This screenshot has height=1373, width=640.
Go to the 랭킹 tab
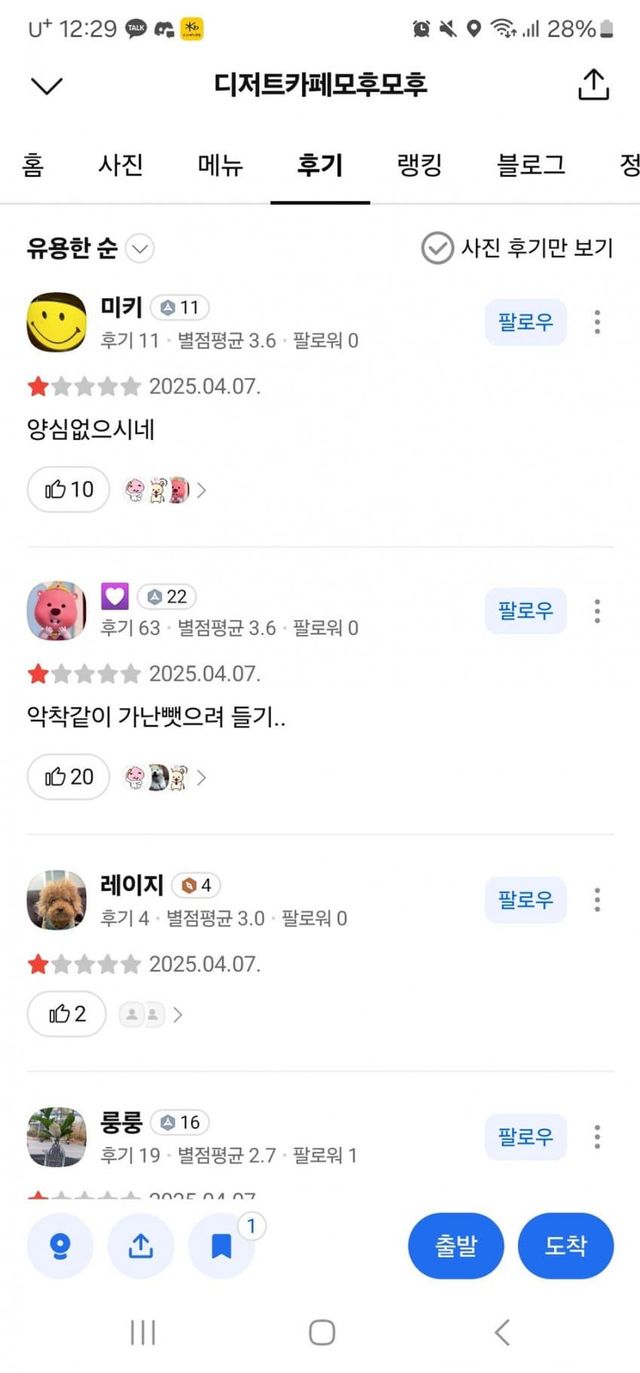tap(420, 166)
